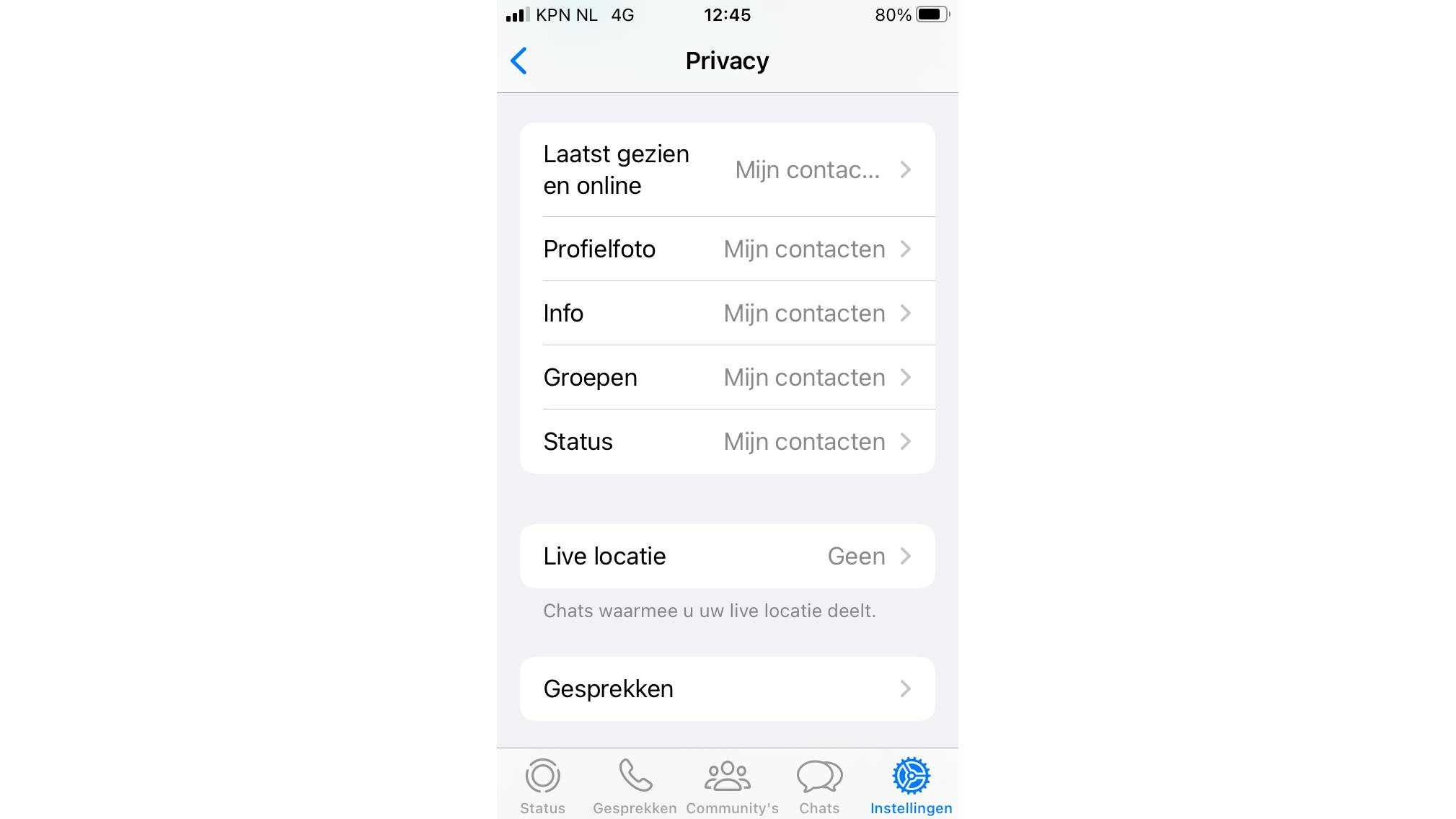
Task: Open the Groepen privacy setting
Action: [x=727, y=377]
